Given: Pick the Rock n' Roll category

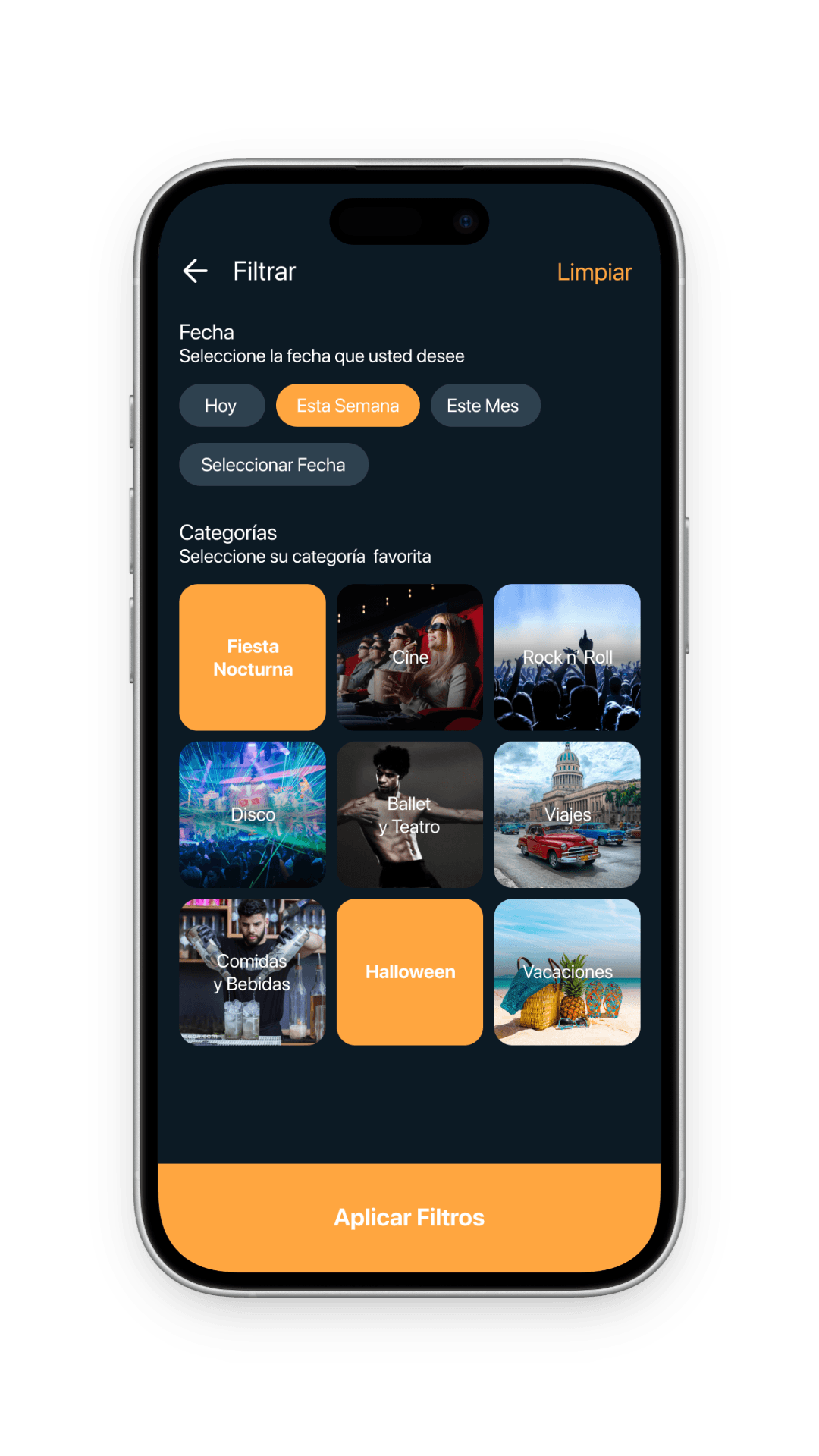Looking at the screenshot, I should [x=566, y=657].
